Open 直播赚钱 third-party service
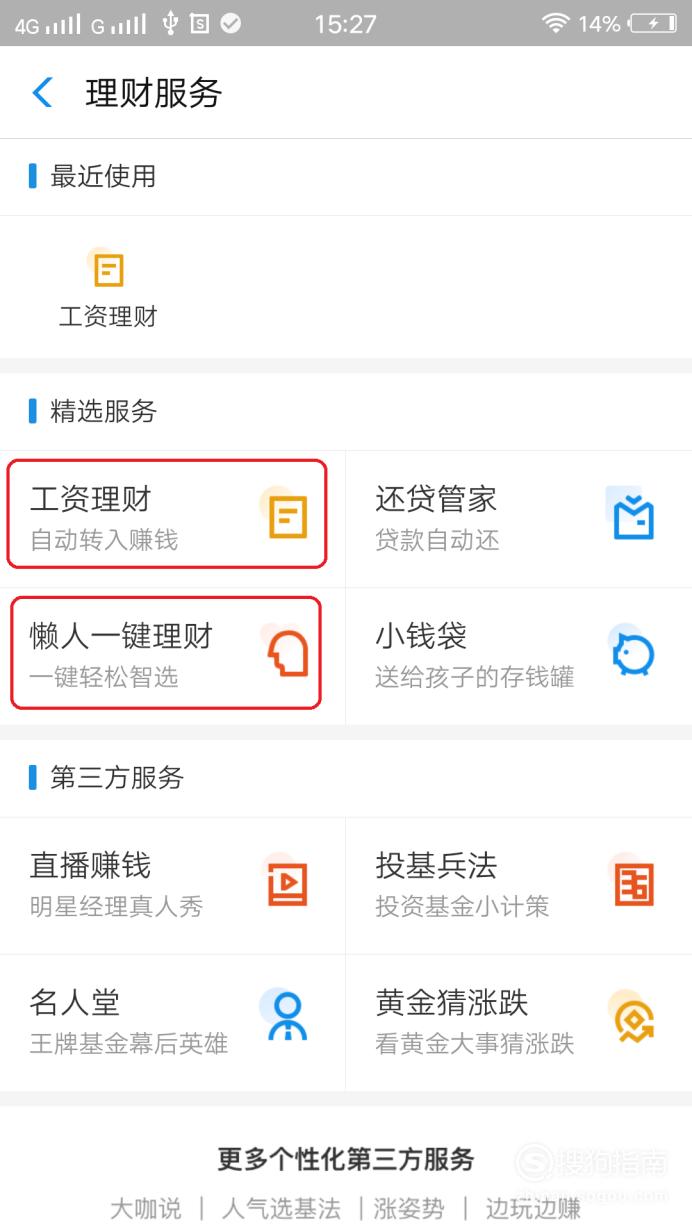This screenshot has height=1230, width=692. (172, 885)
